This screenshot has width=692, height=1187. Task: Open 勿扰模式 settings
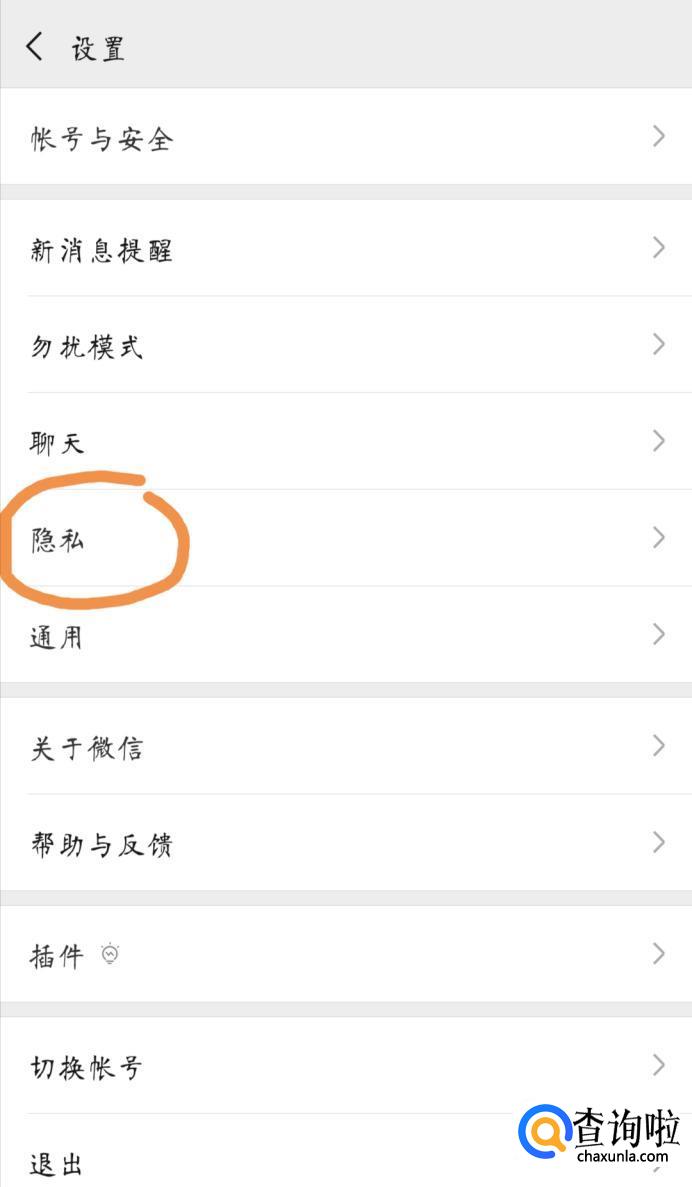(345, 345)
